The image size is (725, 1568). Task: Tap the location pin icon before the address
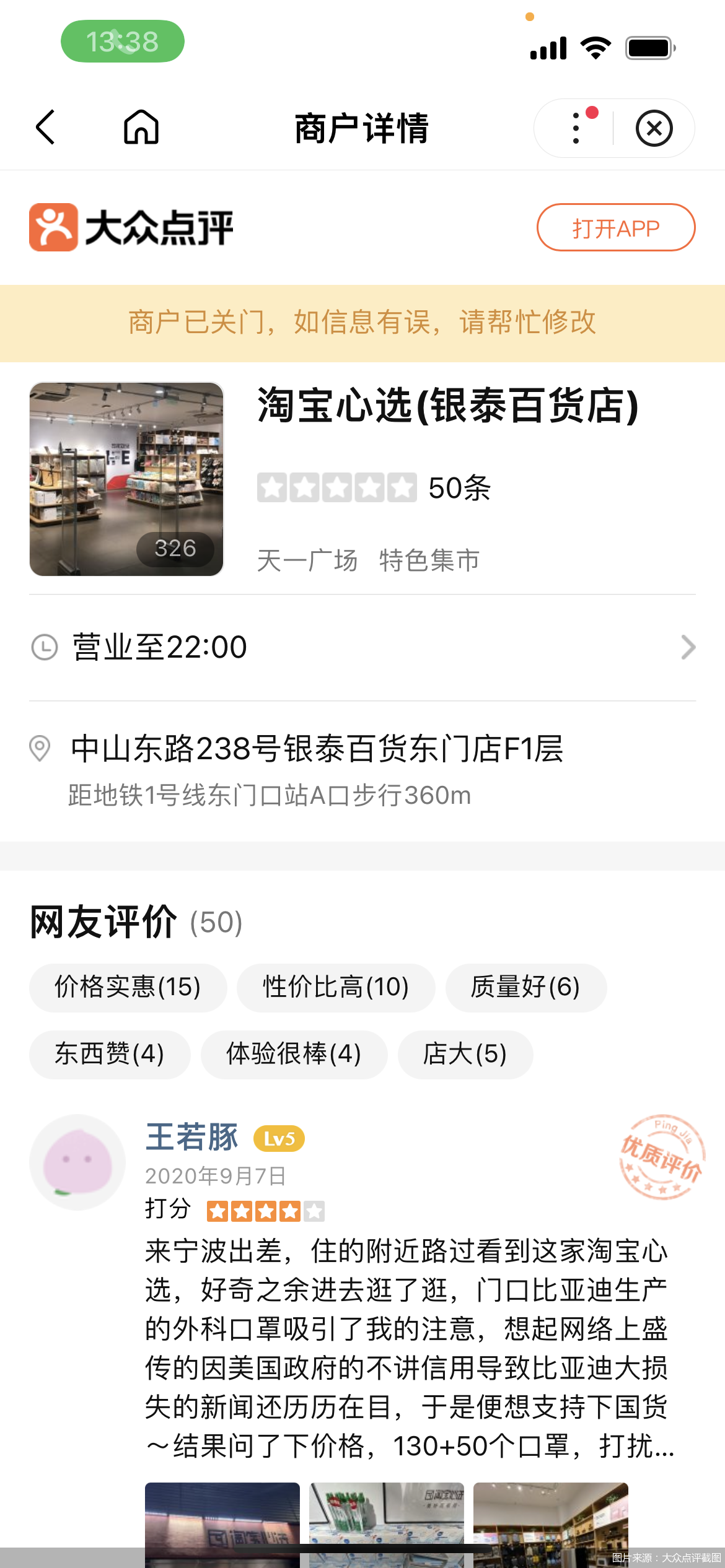(x=41, y=750)
